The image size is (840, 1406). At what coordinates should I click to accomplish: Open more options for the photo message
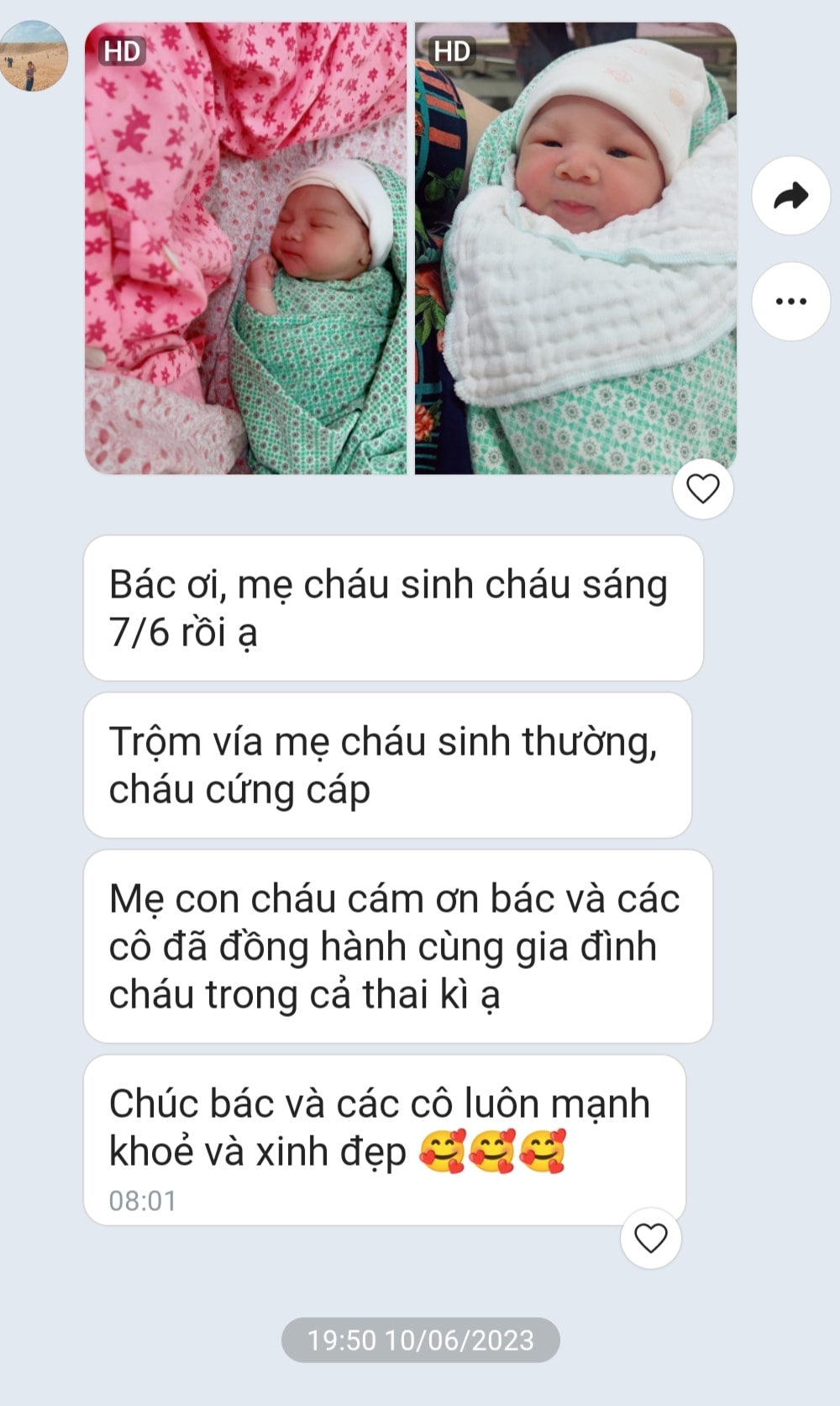pos(790,301)
